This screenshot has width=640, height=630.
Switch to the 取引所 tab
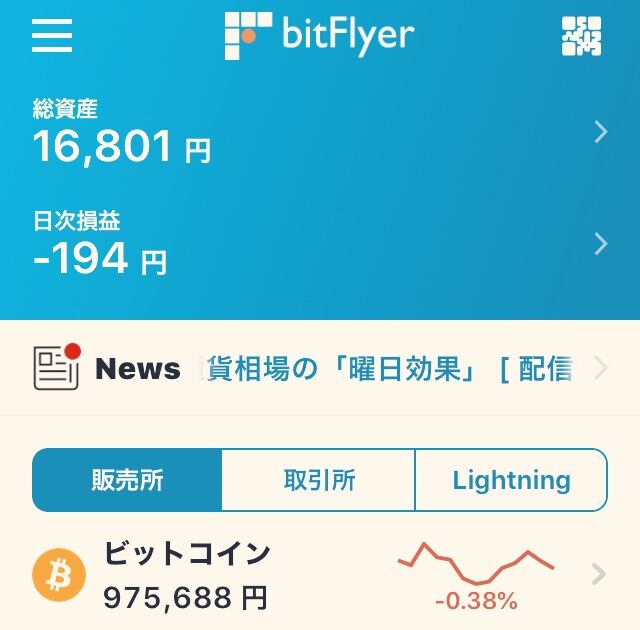click(318, 480)
